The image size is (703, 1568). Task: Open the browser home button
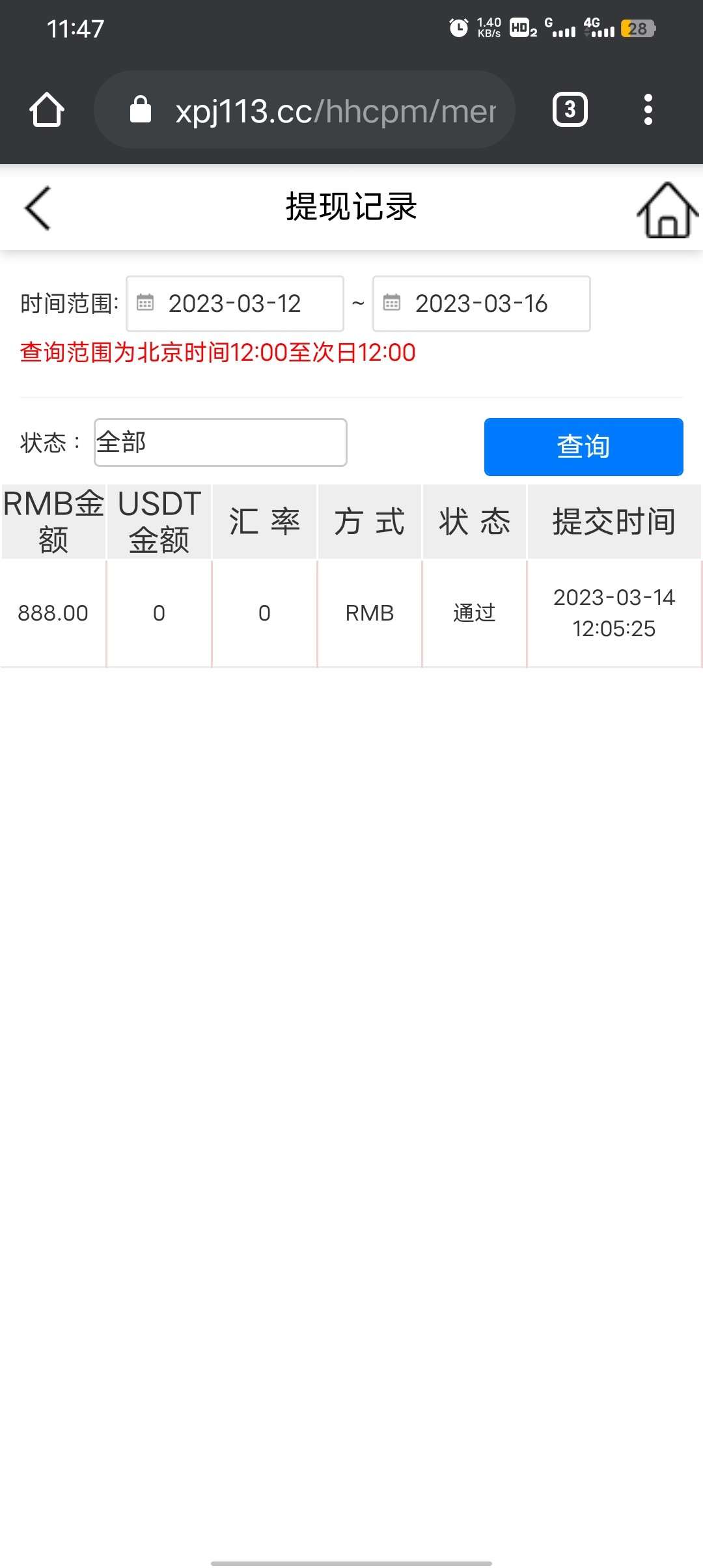coord(47,109)
